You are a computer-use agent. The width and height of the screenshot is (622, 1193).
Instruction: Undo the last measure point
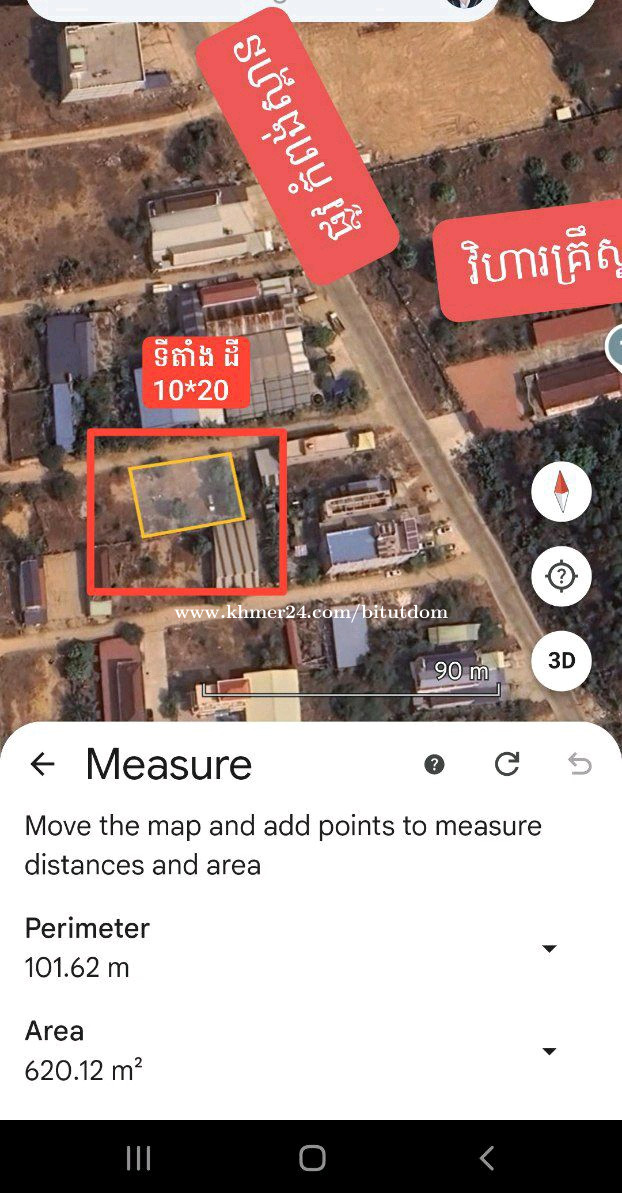(x=579, y=764)
